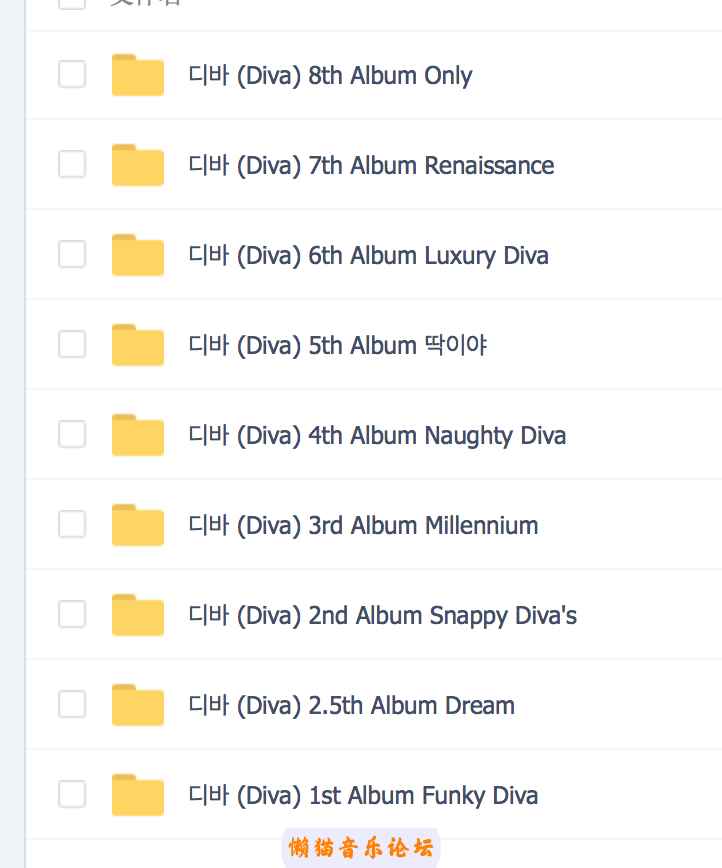Open the 2.5th Album Dream folder
Screen dimensions: 722x868
351,706
